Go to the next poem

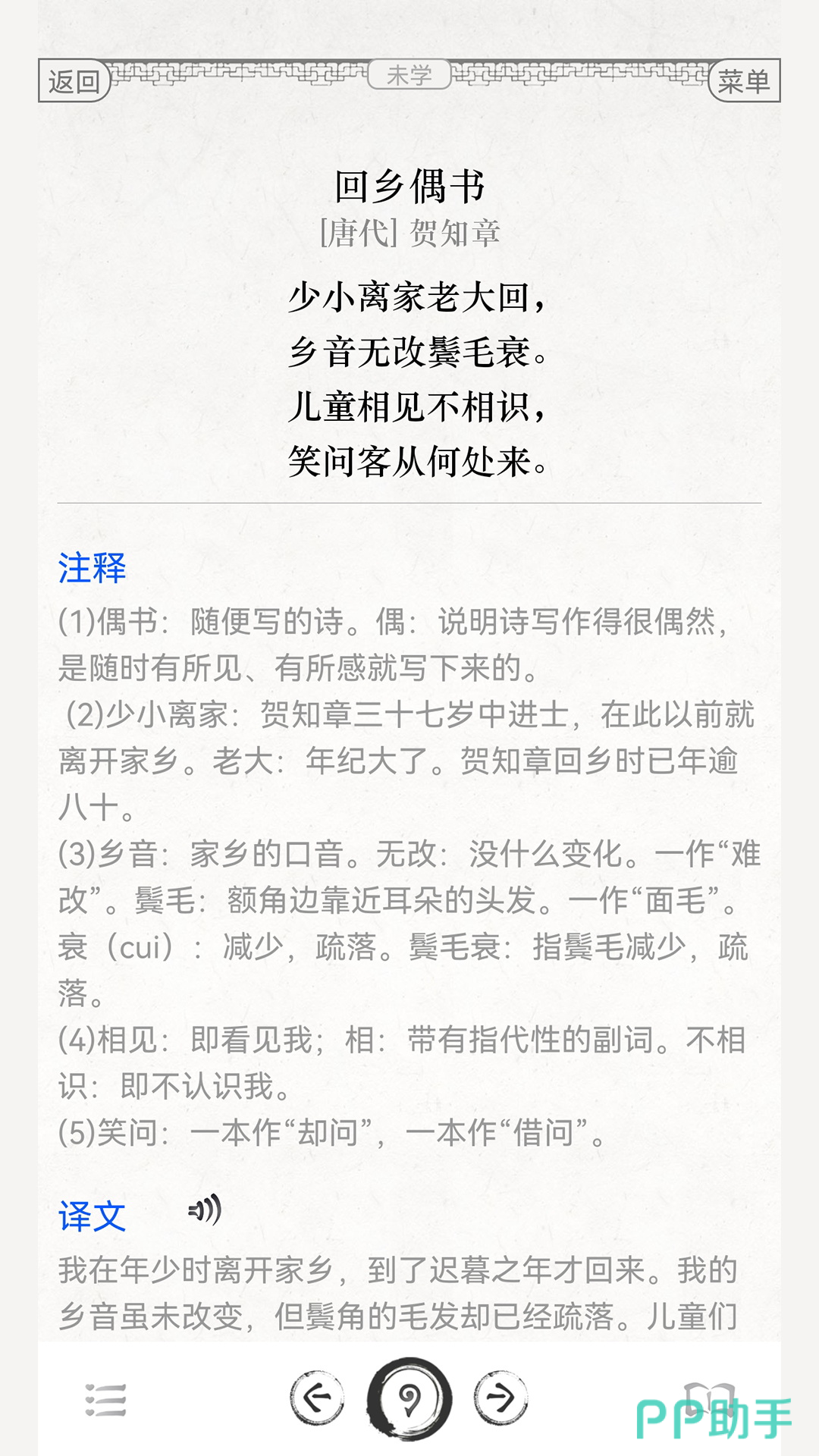pos(501,1397)
